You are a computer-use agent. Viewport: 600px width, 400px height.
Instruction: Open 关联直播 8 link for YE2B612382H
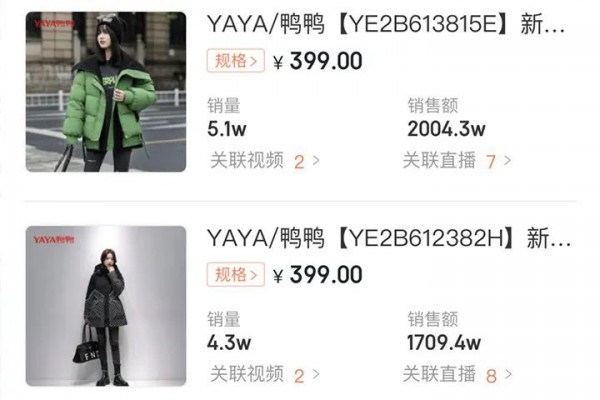click(457, 375)
